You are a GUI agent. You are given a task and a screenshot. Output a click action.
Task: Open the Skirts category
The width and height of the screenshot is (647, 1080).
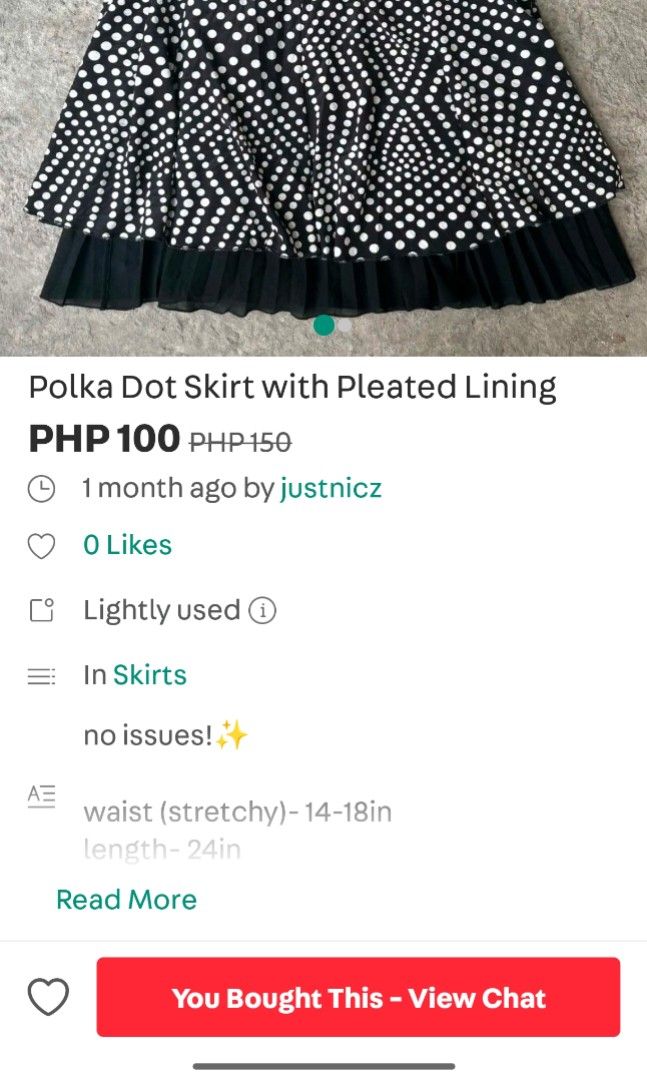pos(150,675)
